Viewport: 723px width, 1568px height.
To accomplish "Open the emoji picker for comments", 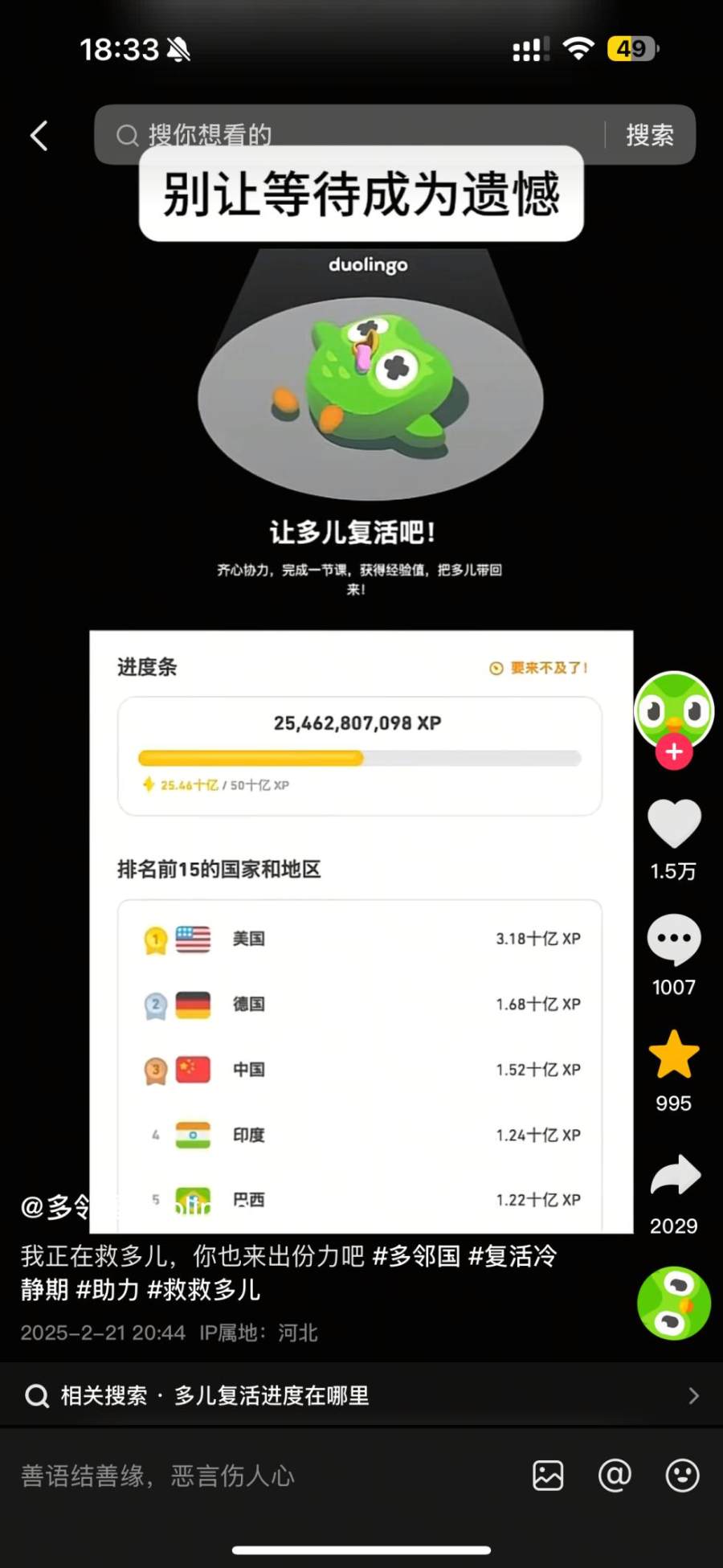I will pyautogui.click(x=682, y=1476).
